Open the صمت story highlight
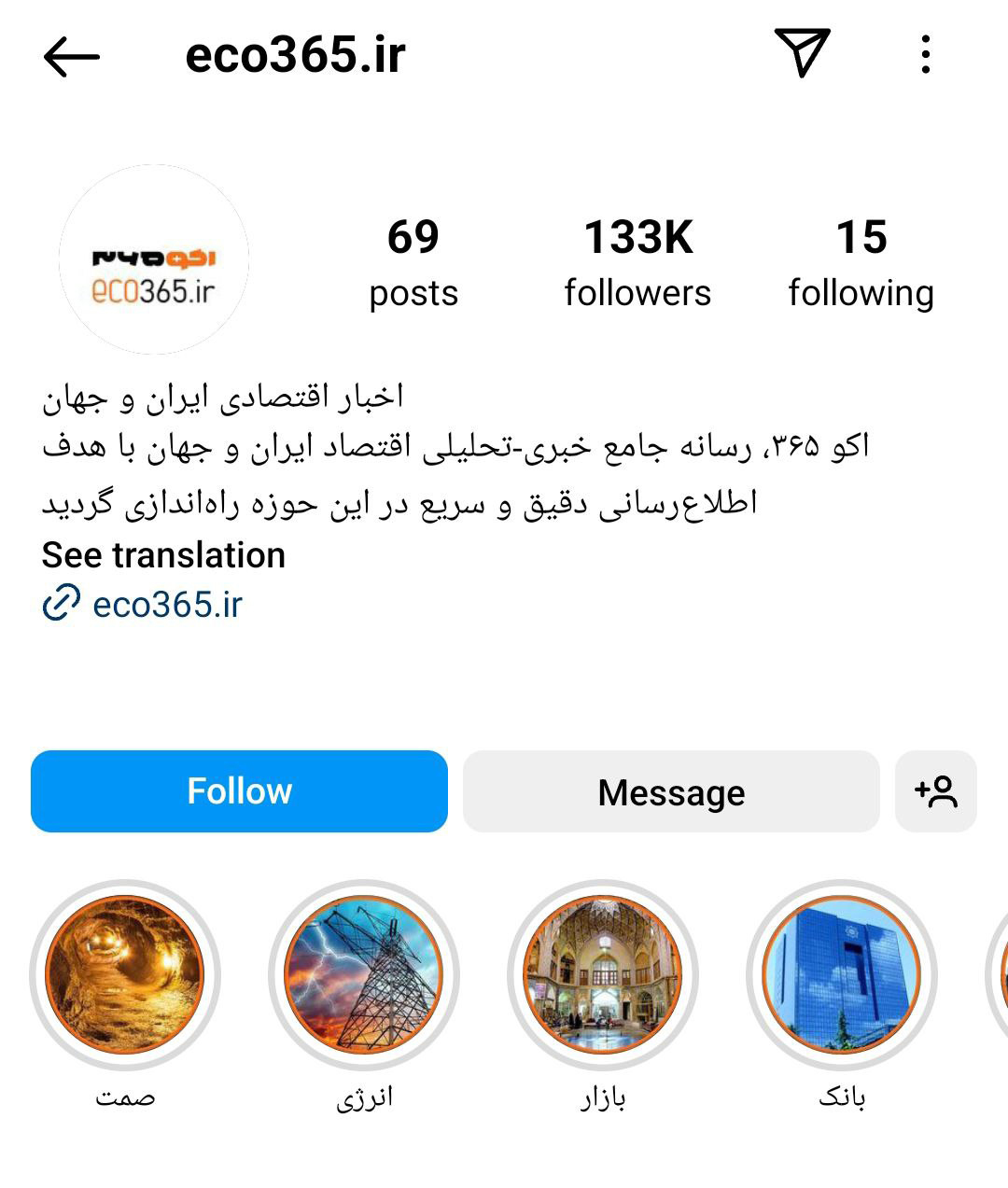This screenshot has width=1008, height=1188. 125,974
